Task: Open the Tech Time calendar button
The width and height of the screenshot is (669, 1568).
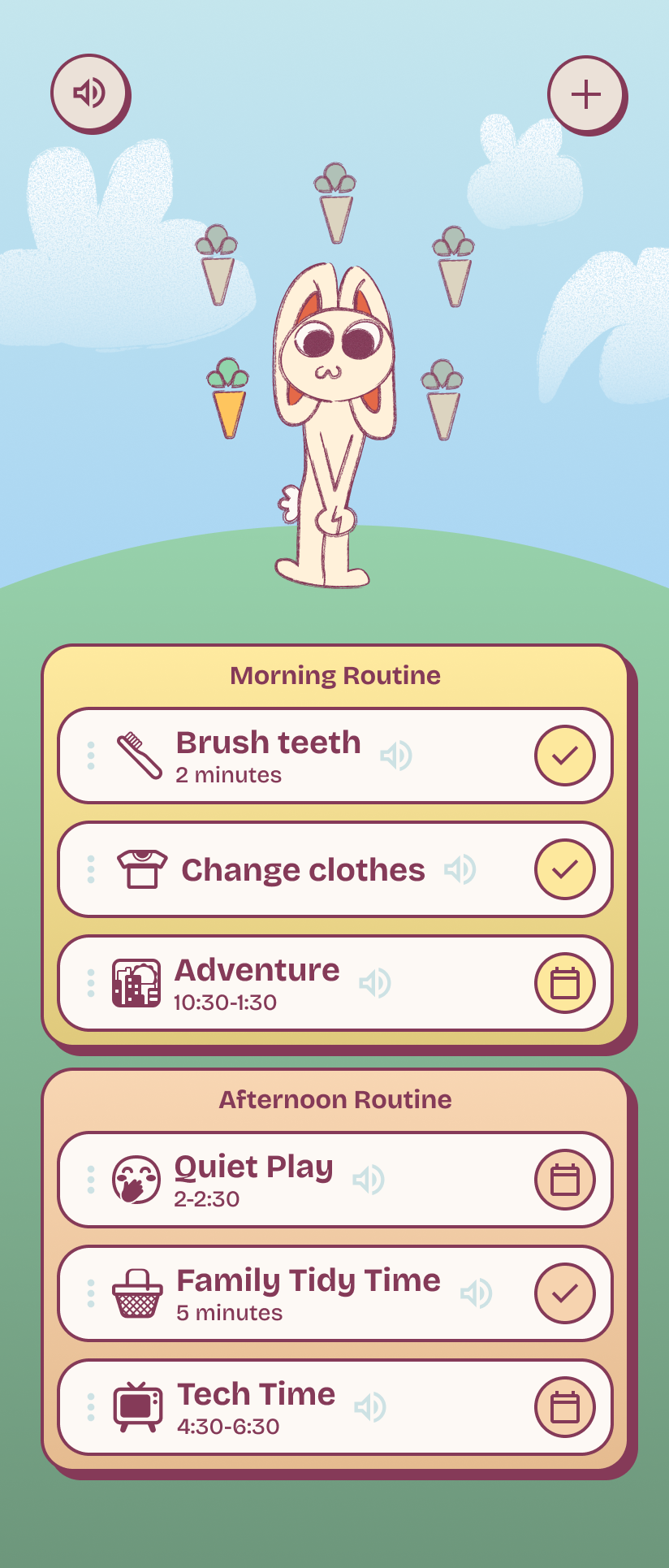Action: pos(565,1407)
